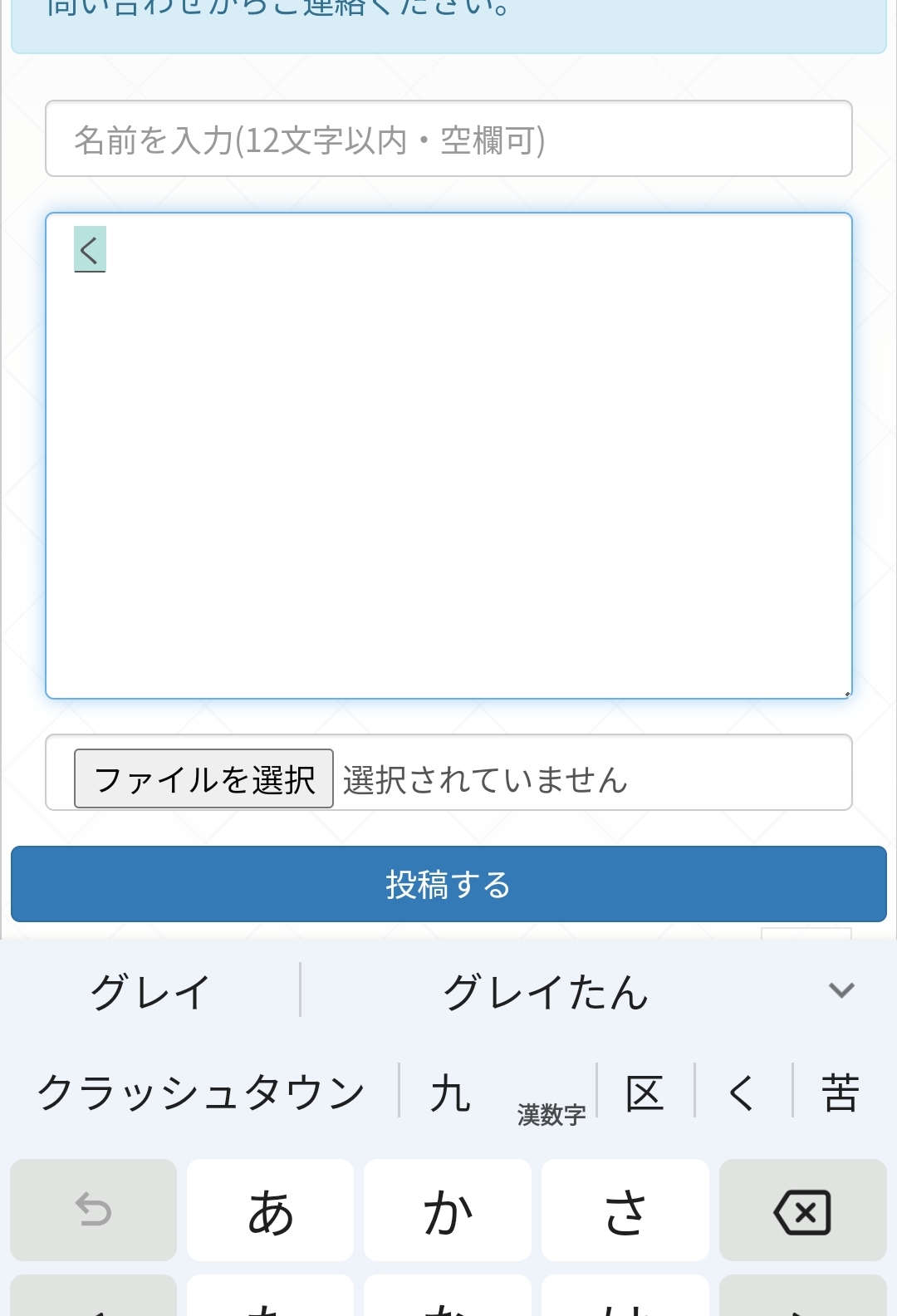This screenshot has width=897, height=1316.
Task: Select the 苦 candidate
Action: click(x=840, y=1092)
